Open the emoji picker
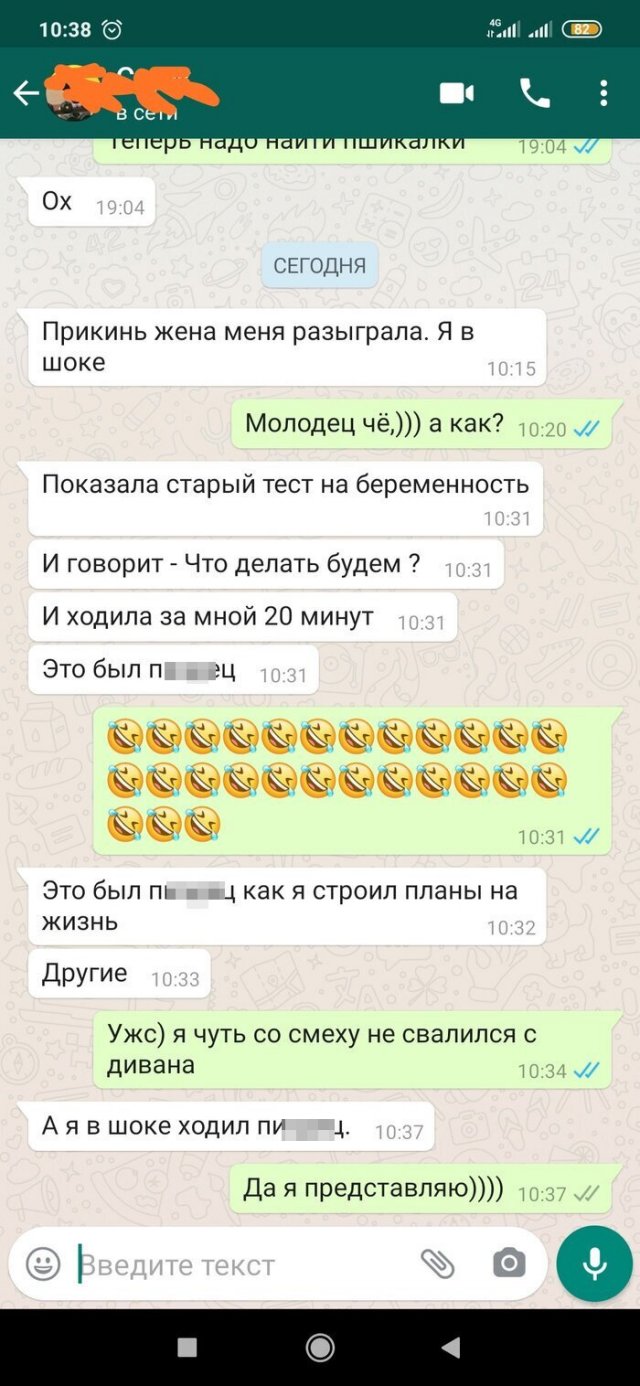 click(x=43, y=1265)
